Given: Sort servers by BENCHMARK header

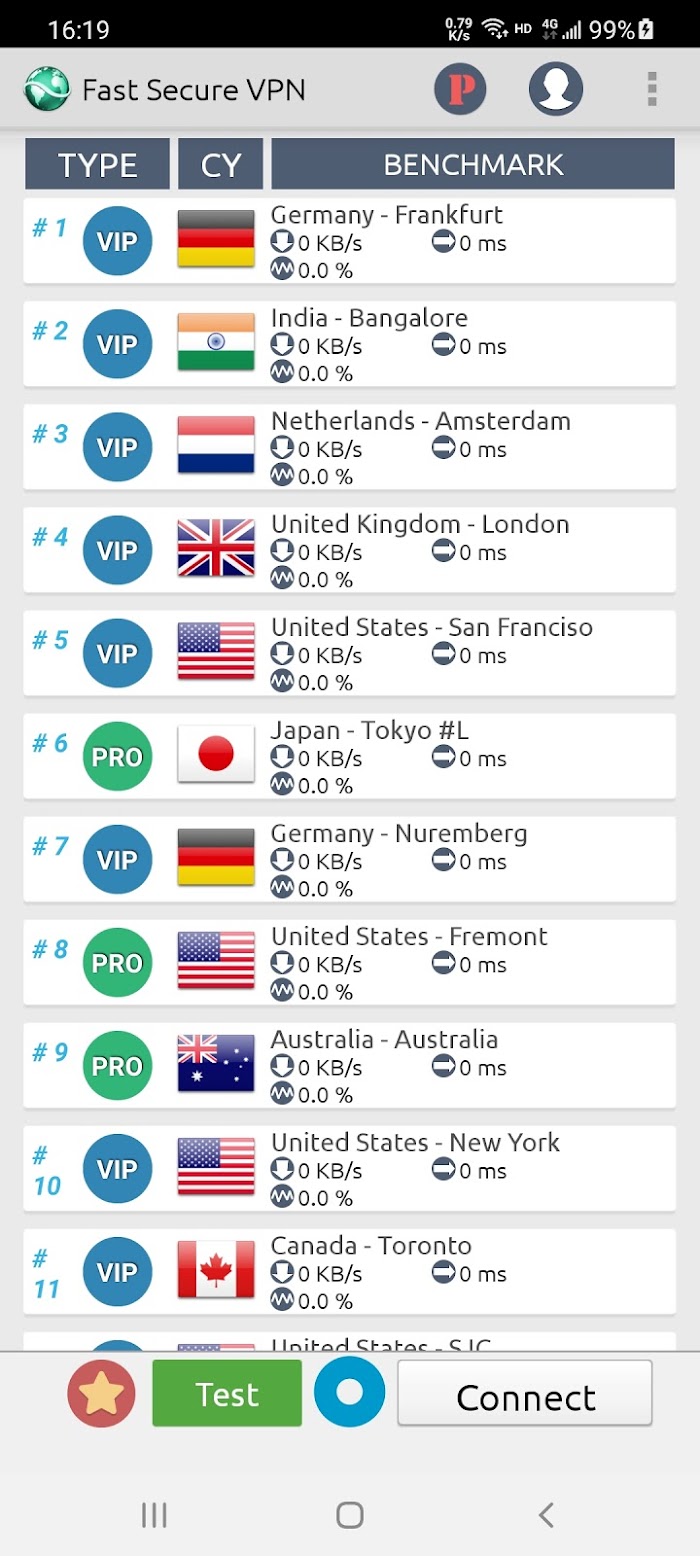Looking at the screenshot, I should pos(473,164).
